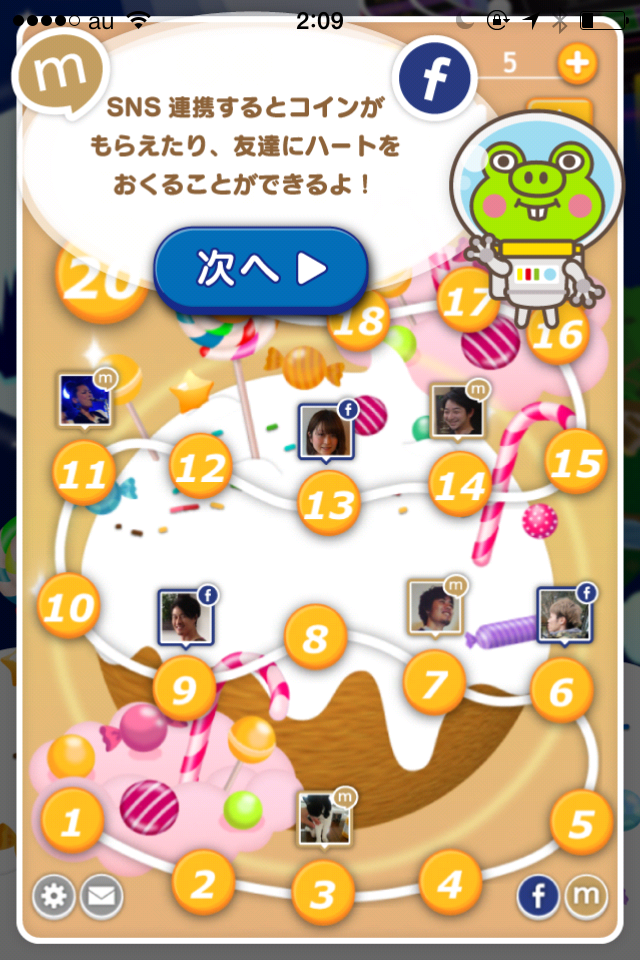Screen dimensions: 640x960
Task: Select level 2 on the map
Action: pyautogui.click(x=203, y=883)
